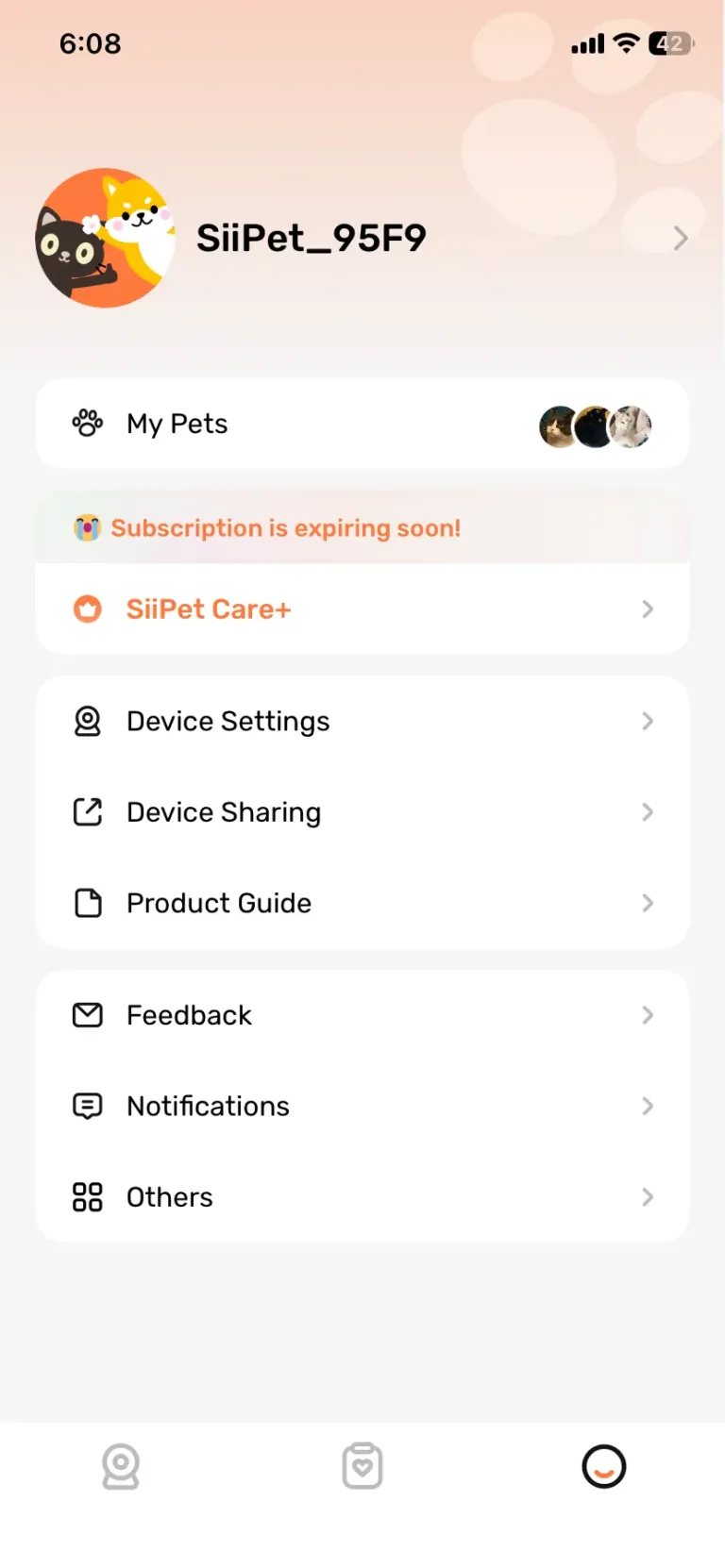
Task: Switch to the pet health clipboard tab
Action: coord(362,1467)
